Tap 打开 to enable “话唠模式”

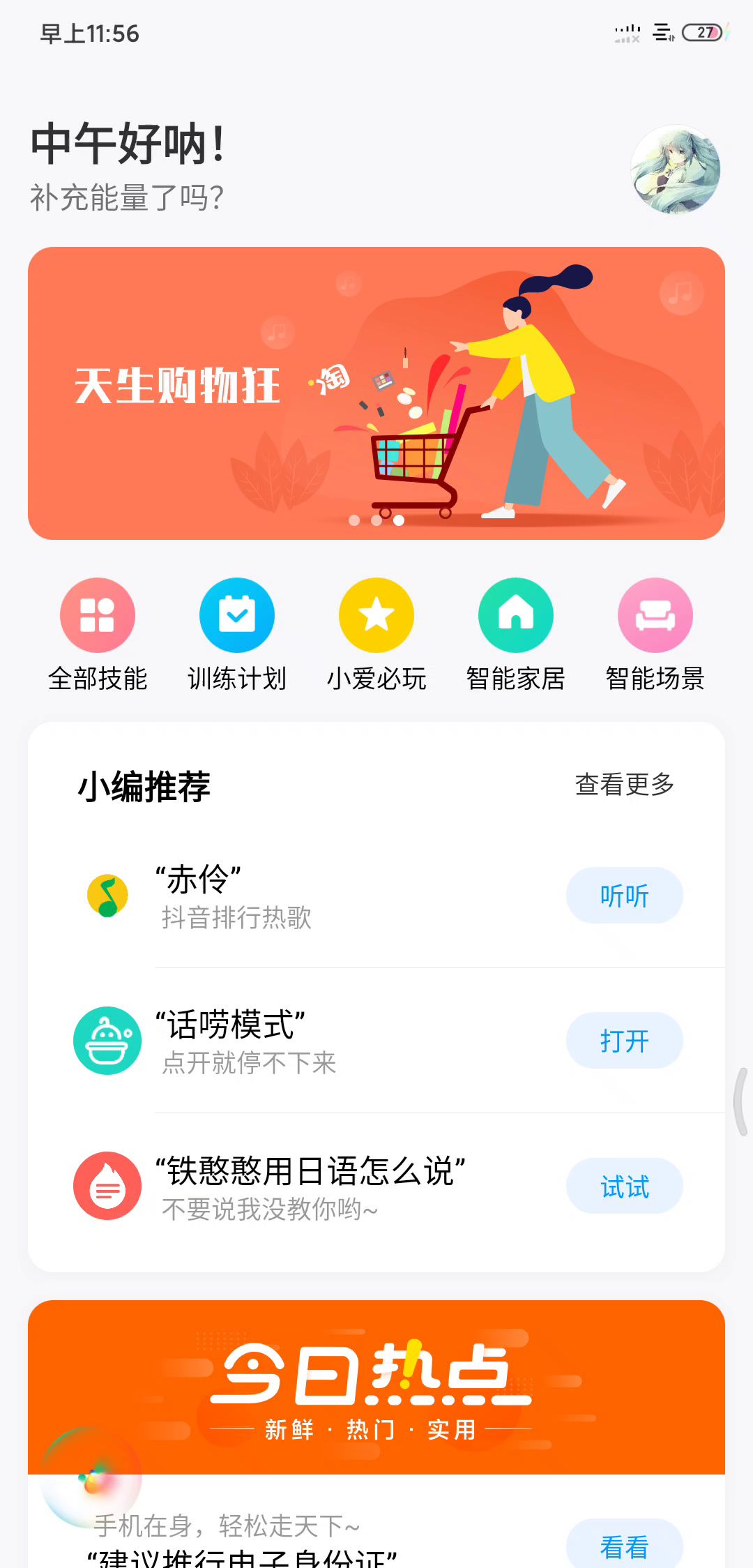point(624,1041)
